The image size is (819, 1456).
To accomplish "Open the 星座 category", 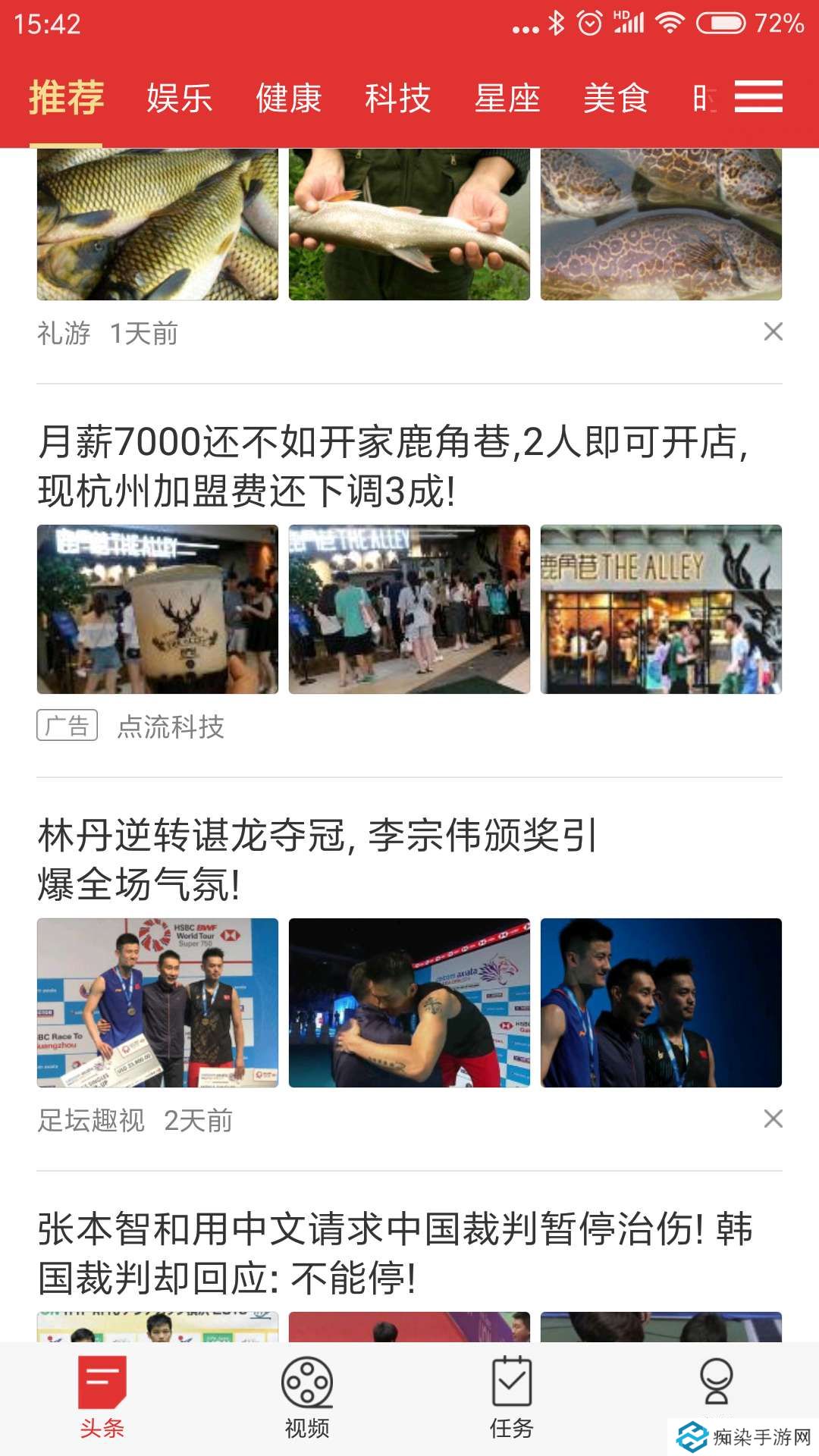I will [507, 99].
